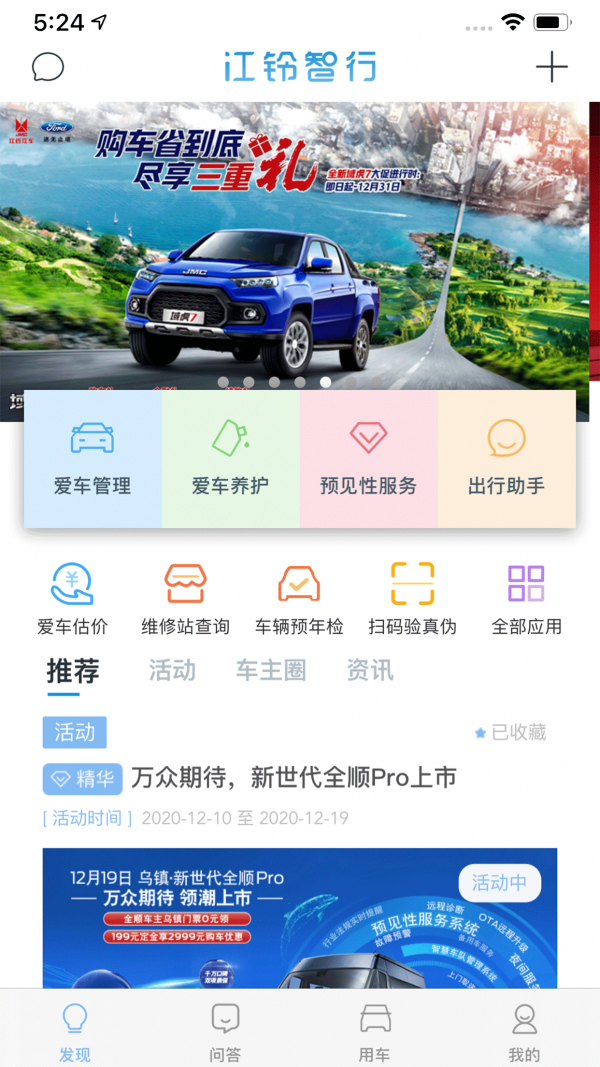Viewport: 600px width, 1067px height.
Task: Open 爱车养护 tile
Action: pos(230,459)
